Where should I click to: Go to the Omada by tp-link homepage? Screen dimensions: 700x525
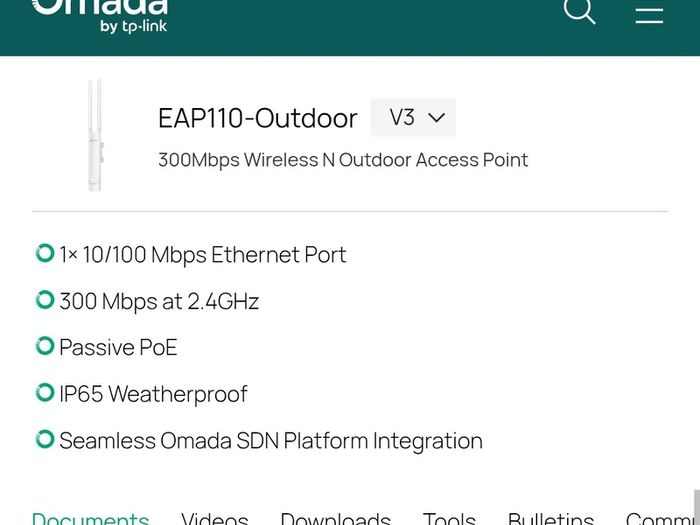[x=100, y=16]
